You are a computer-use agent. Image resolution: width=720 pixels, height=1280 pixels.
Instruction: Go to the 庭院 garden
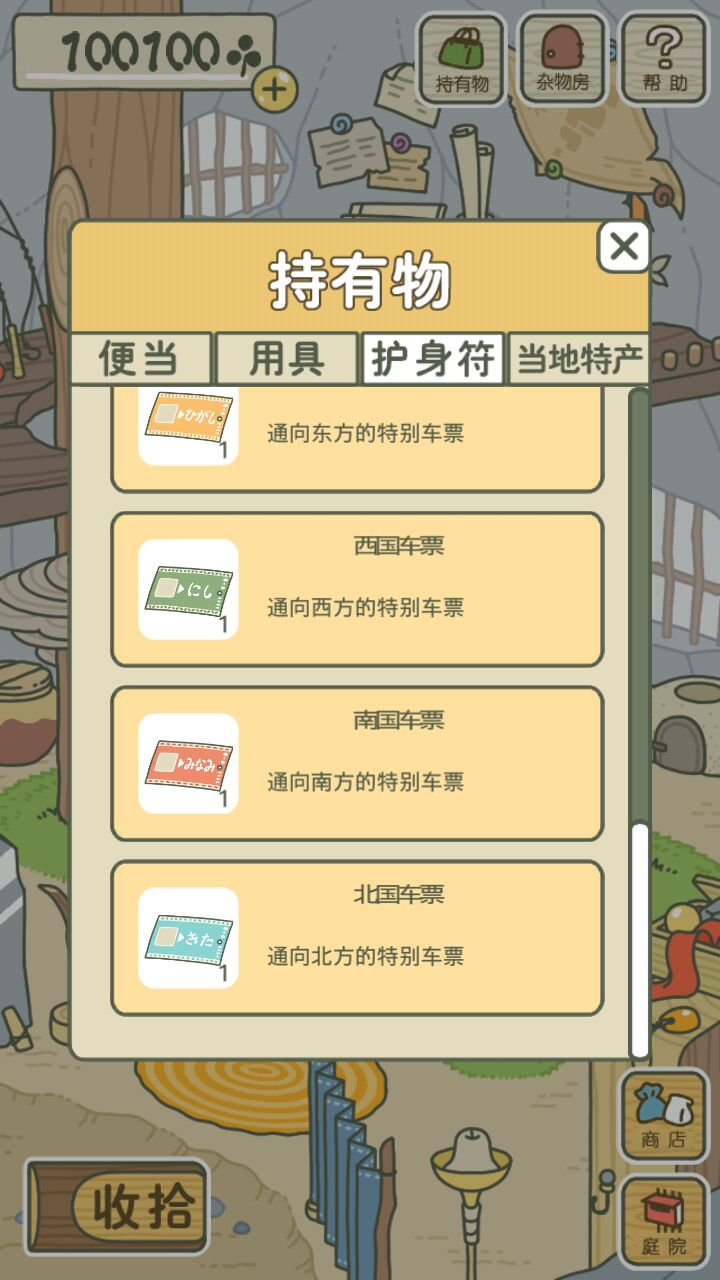coord(664,1222)
